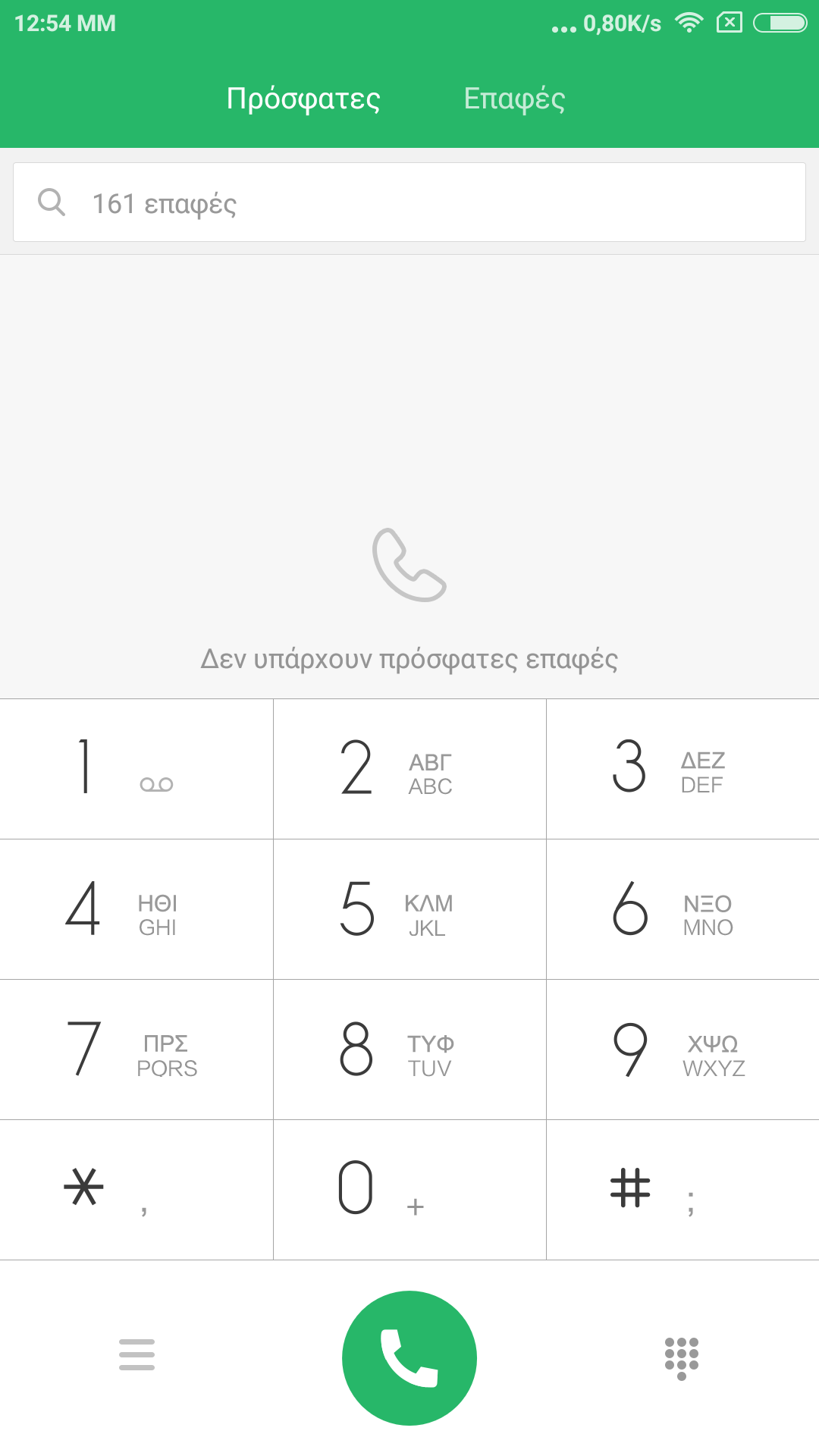Hide the dialpad with the keypad icon
The height and width of the screenshot is (1456, 819).
[x=682, y=1358]
